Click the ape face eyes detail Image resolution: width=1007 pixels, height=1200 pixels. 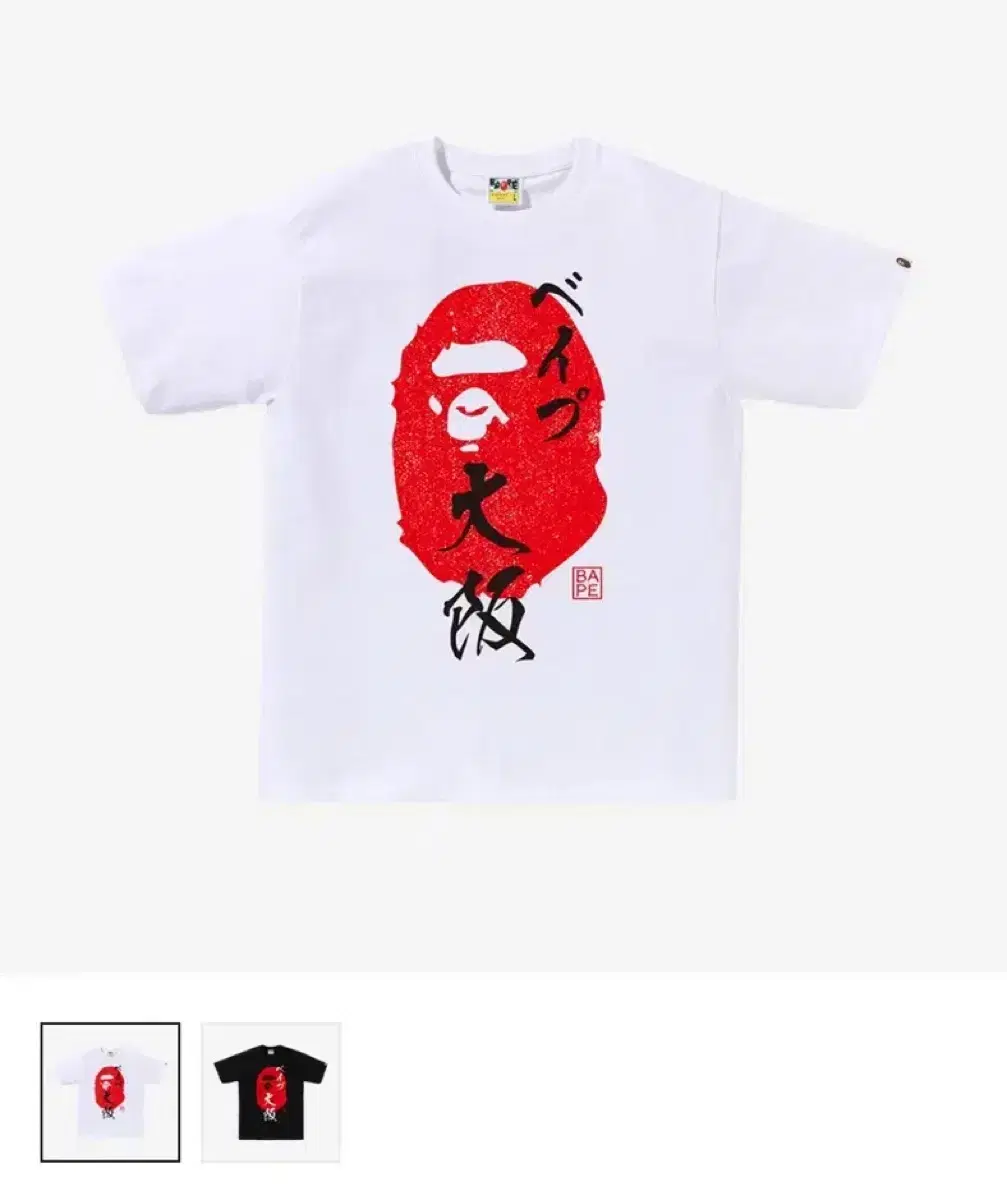pos(470,410)
